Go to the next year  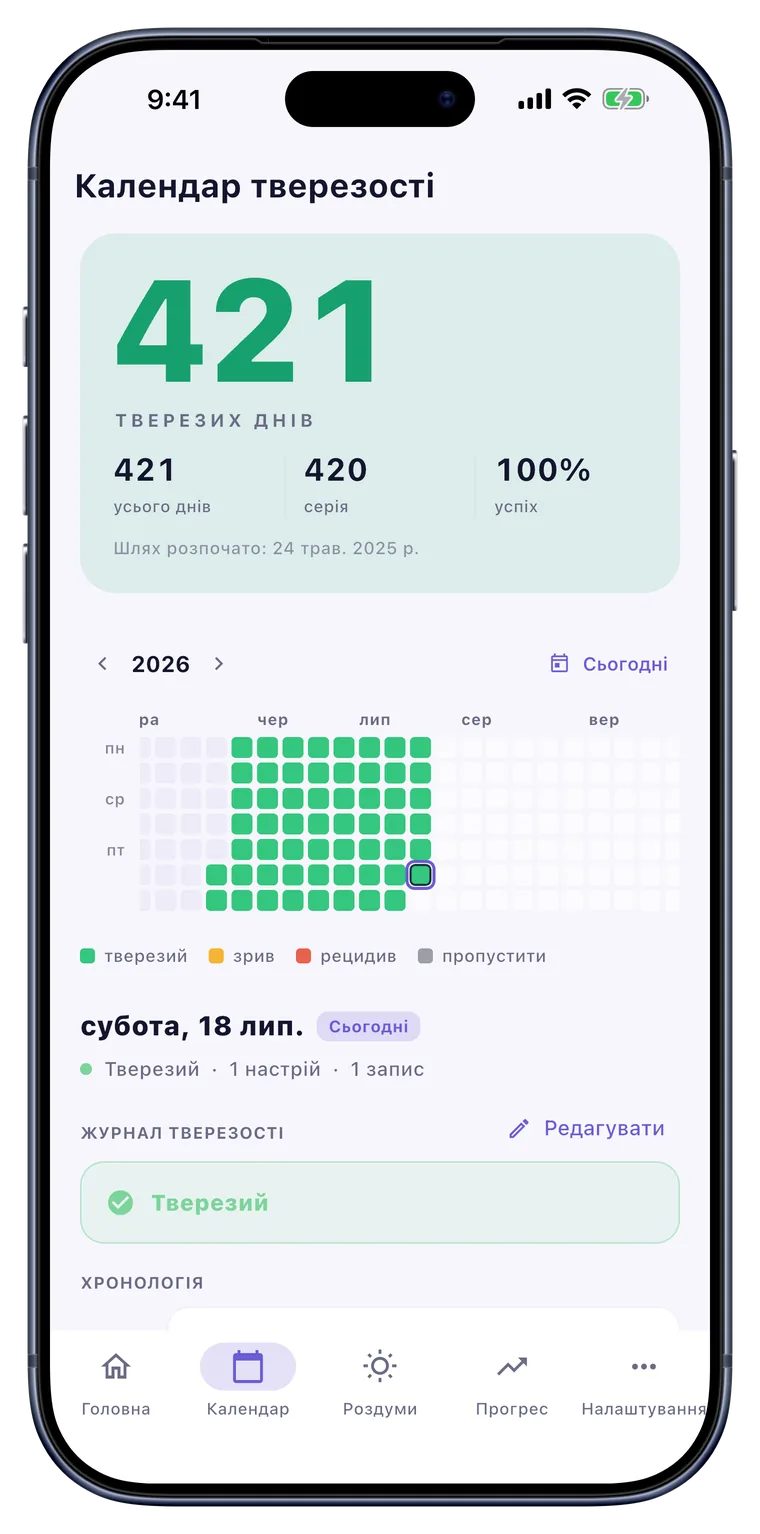pyautogui.click(x=219, y=664)
